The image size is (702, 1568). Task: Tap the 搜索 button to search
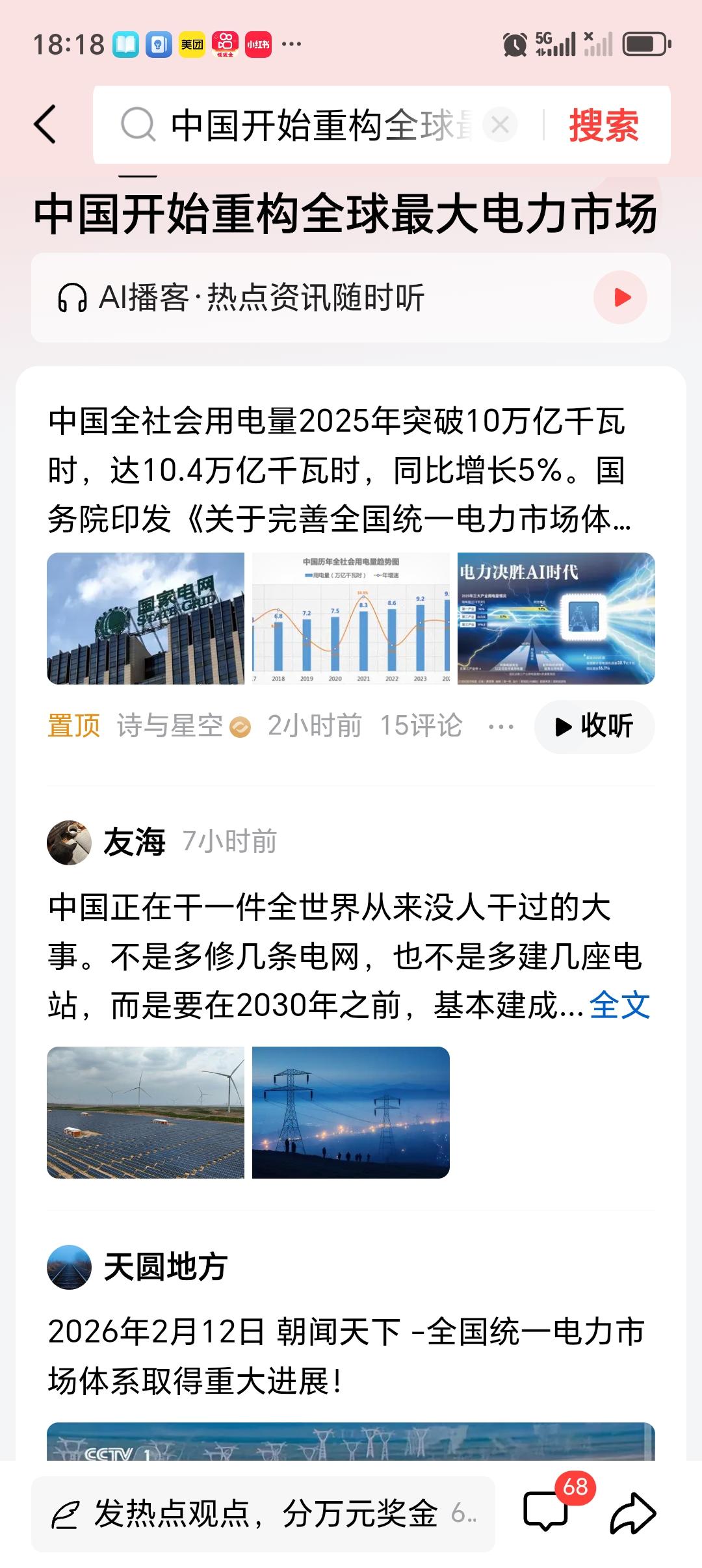[x=603, y=126]
